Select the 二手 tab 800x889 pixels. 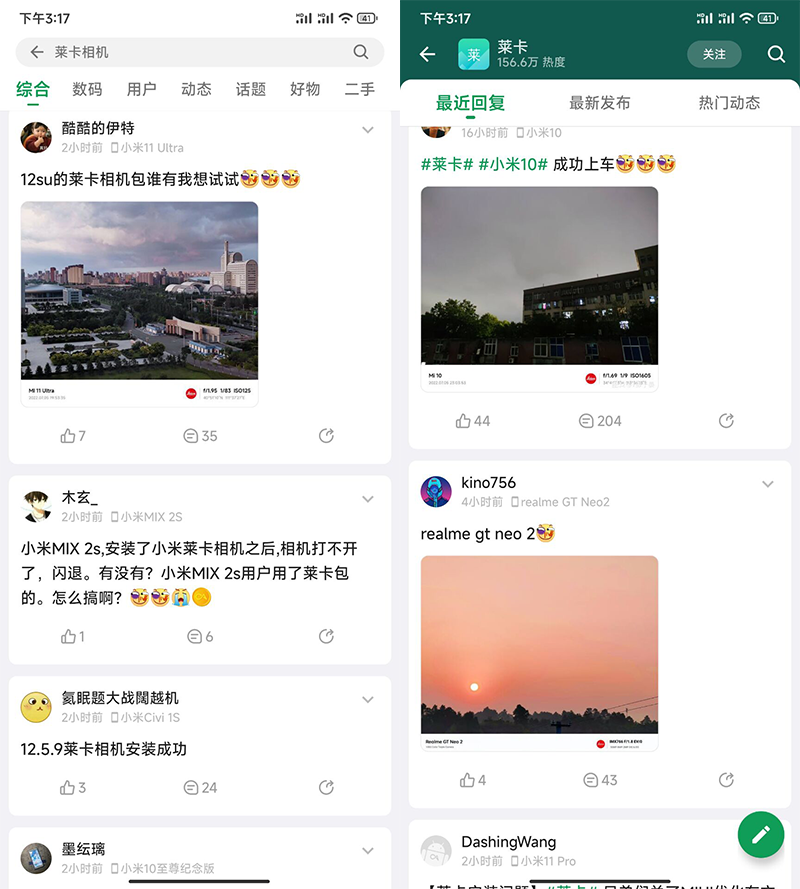pos(359,89)
